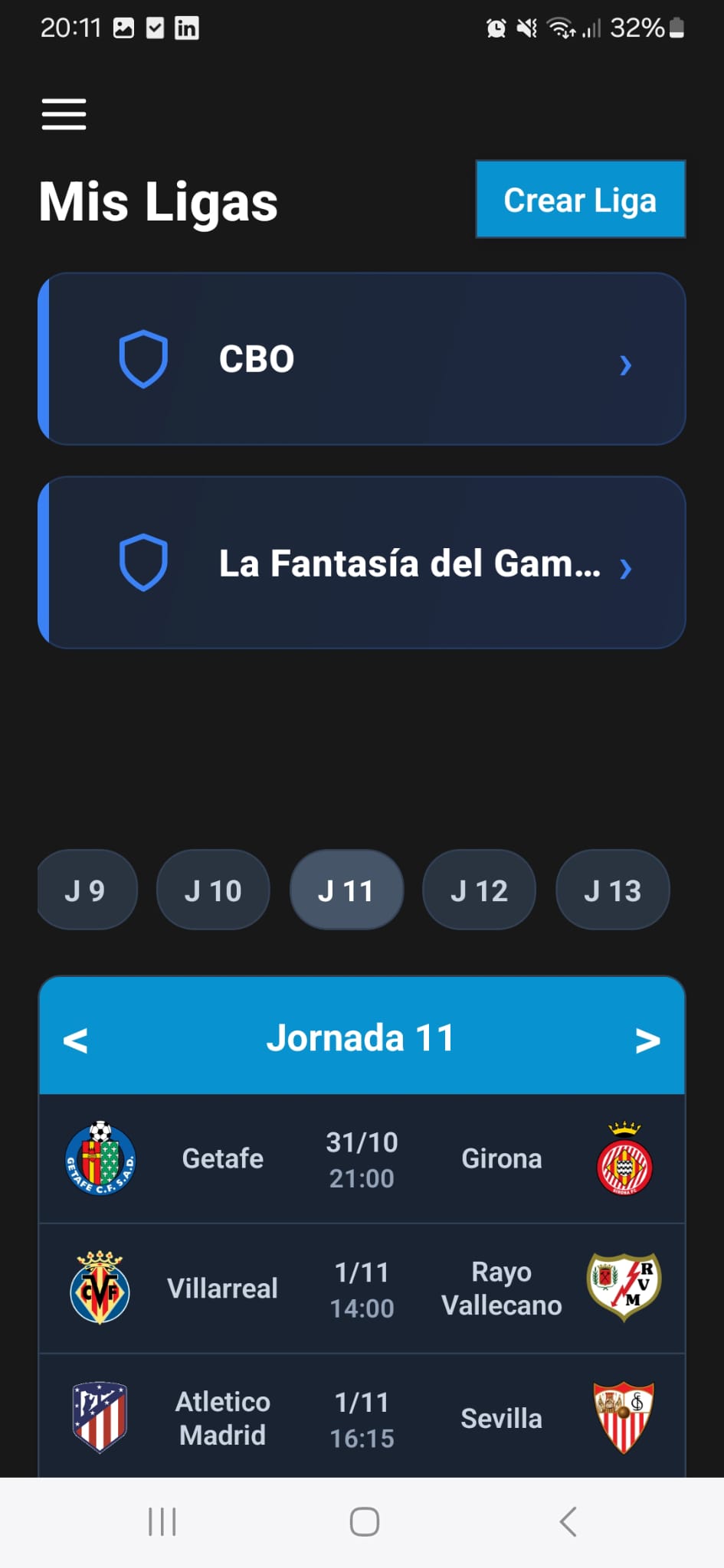Click the CBO league shield icon
This screenshot has width=724, height=1568.
click(x=143, y=359)
